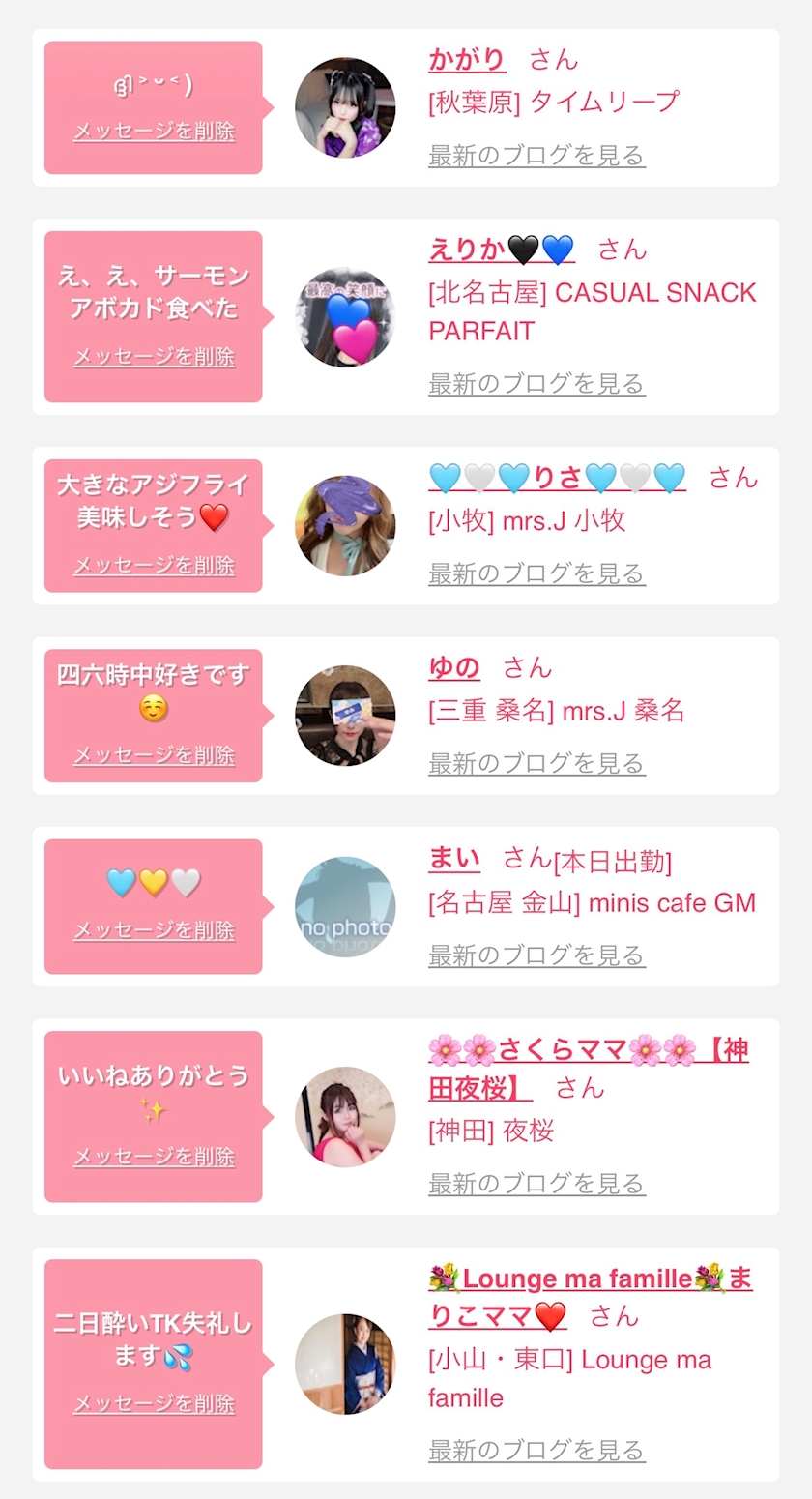
Task: Open ゆの's profile name link
Action: coord(454,667)
